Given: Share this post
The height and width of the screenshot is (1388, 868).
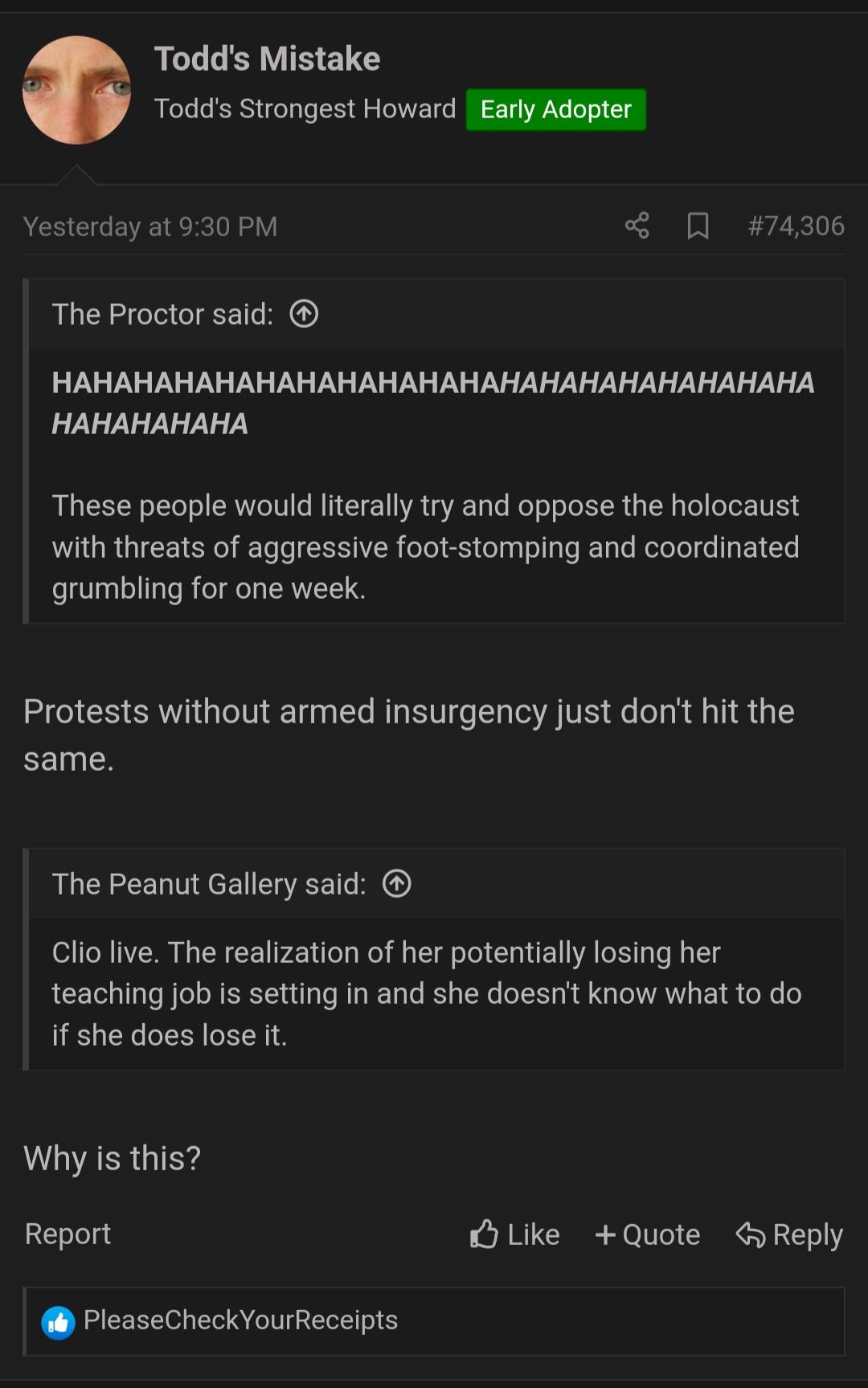Looking at the screenshot, I should pyautogui.click(x=637, y=226).
